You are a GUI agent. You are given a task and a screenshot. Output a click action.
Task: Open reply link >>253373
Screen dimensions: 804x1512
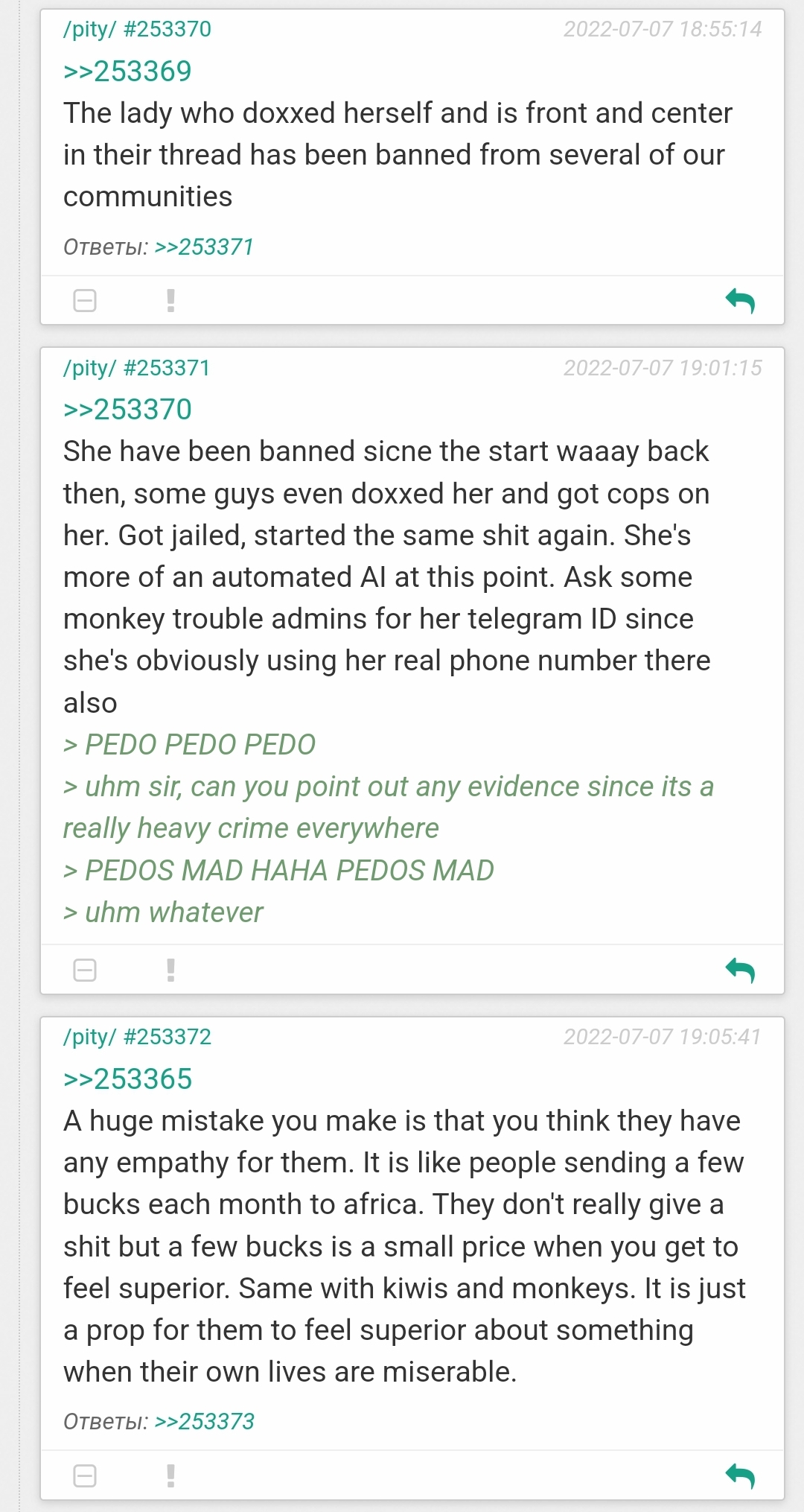[x=204, y=1422]
